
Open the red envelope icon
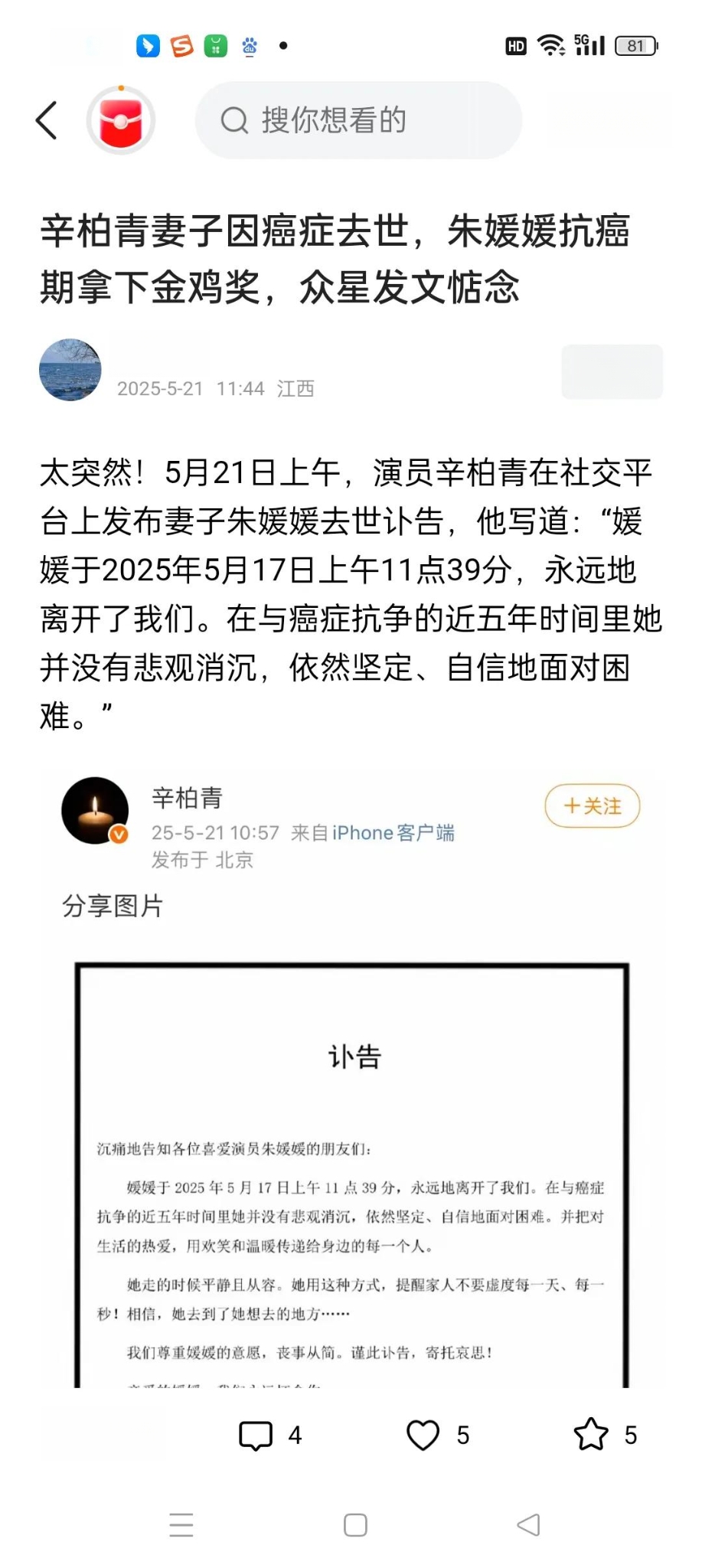(x=121, y=121)
